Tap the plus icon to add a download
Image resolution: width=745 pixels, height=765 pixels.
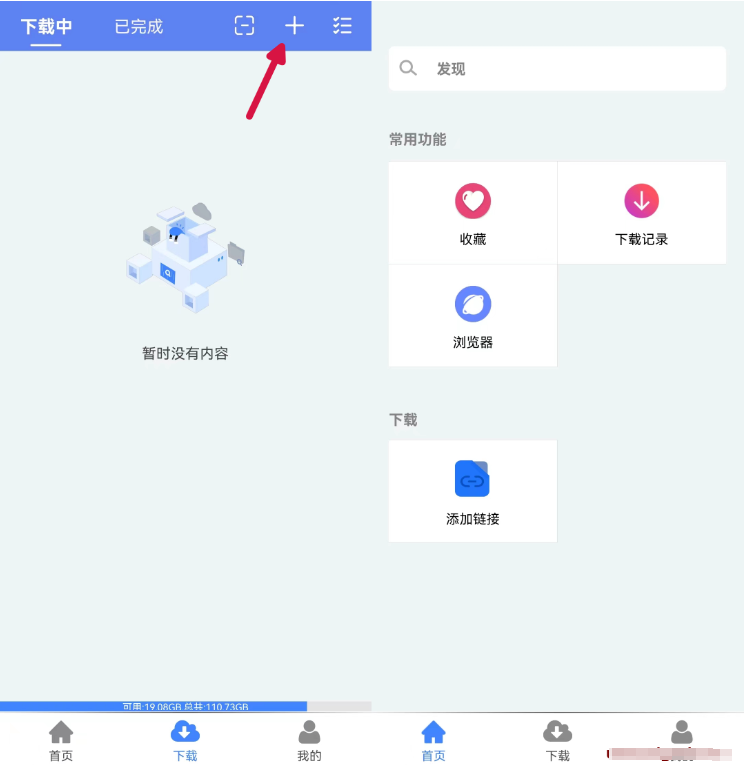pyautogui.click(x=294, y=26)
